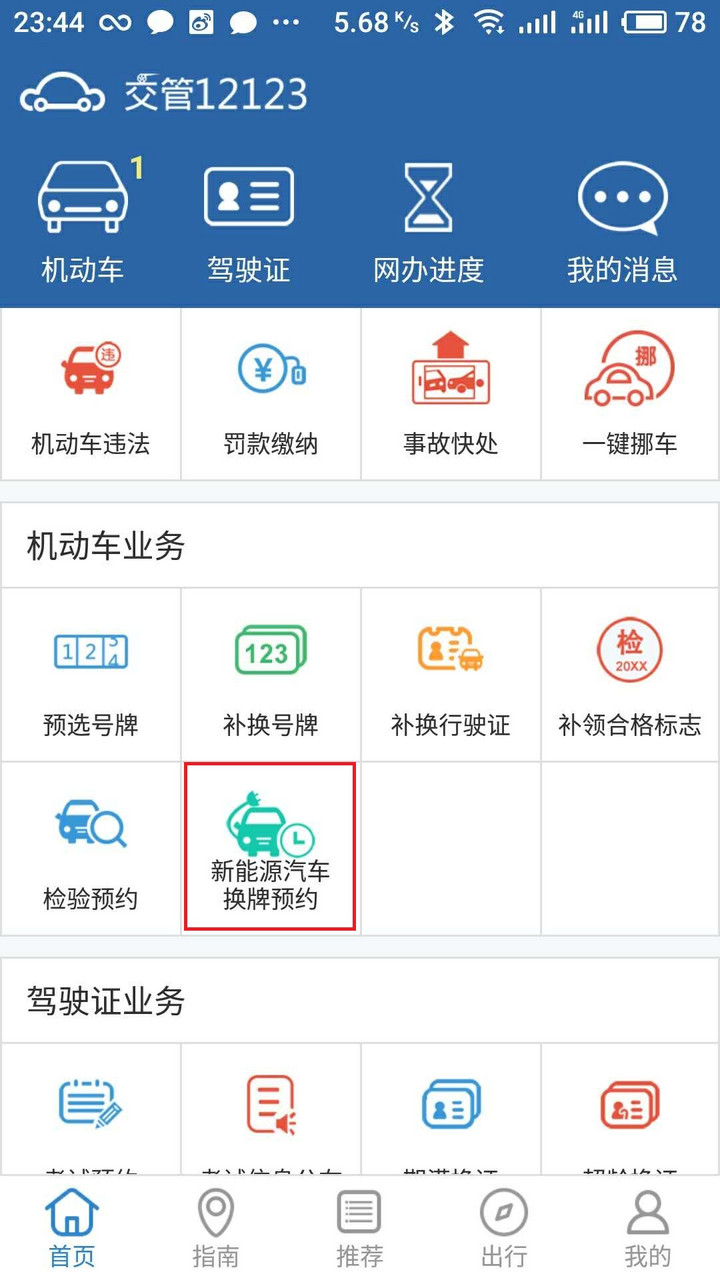This screenshot has height=1280, width=720.
Task: Switch to the 推荐 tab
Action: pos(359,1228)
